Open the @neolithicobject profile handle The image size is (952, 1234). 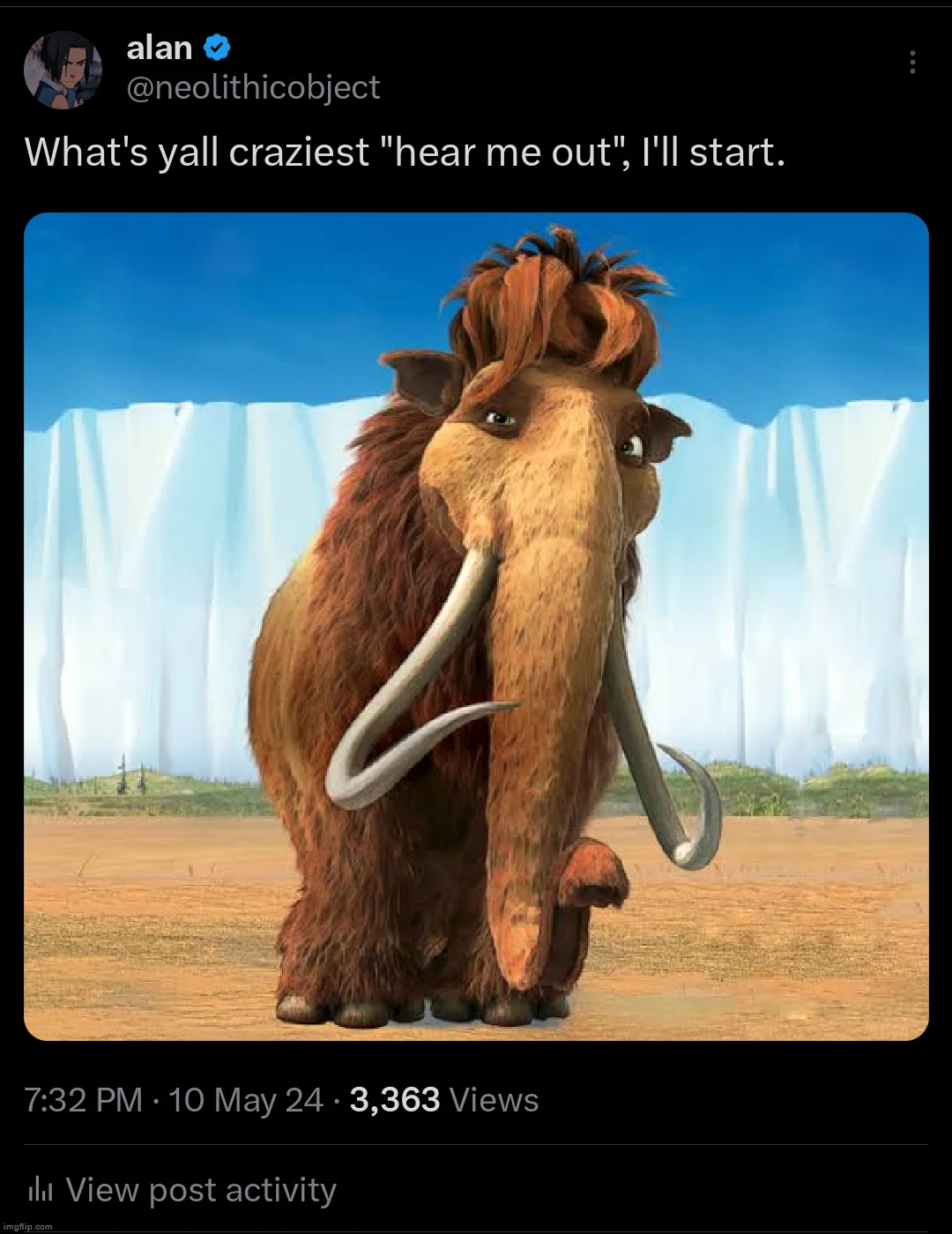pos(253,87)
